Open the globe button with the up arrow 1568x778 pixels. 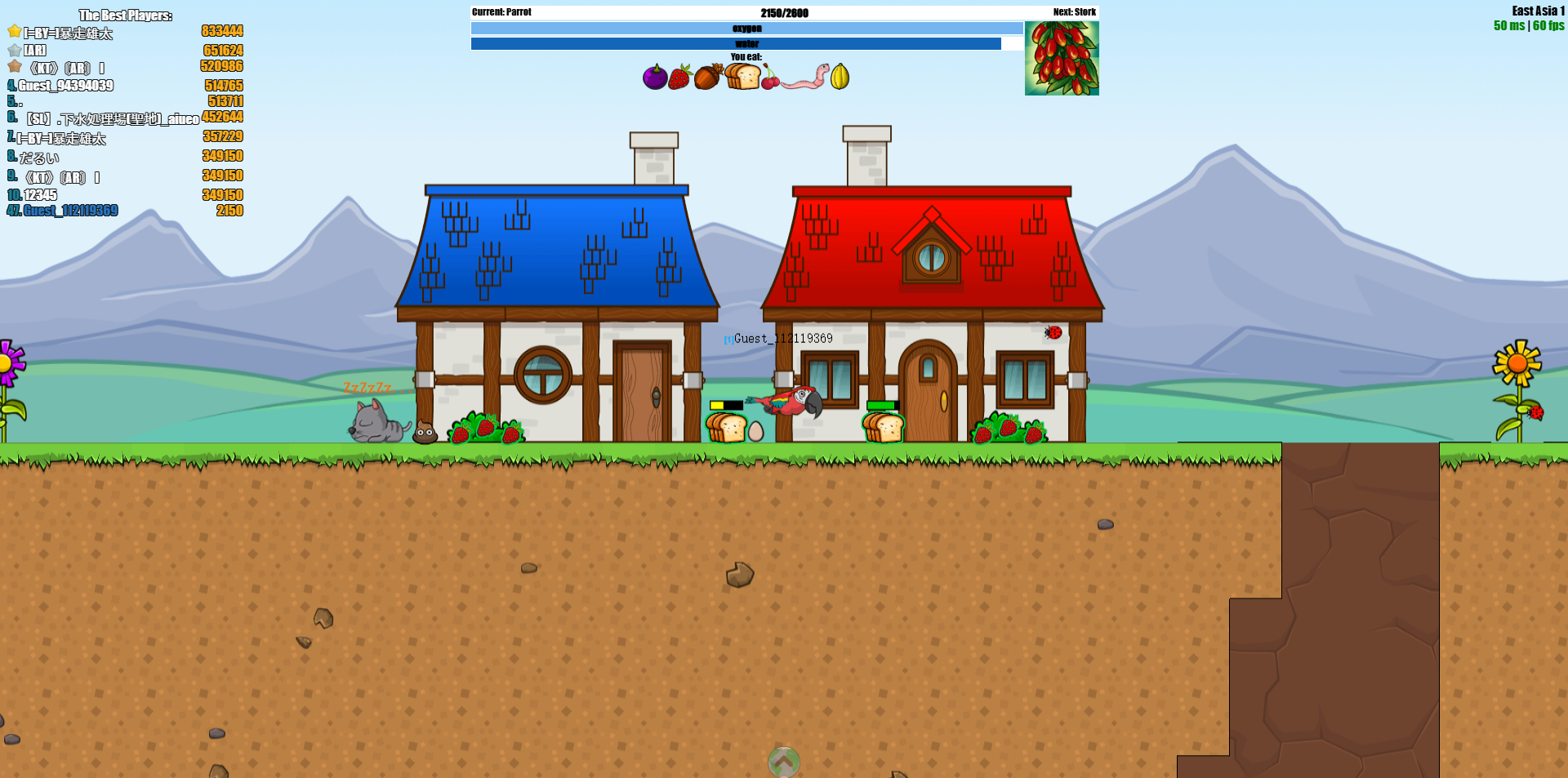coord(783,762)
